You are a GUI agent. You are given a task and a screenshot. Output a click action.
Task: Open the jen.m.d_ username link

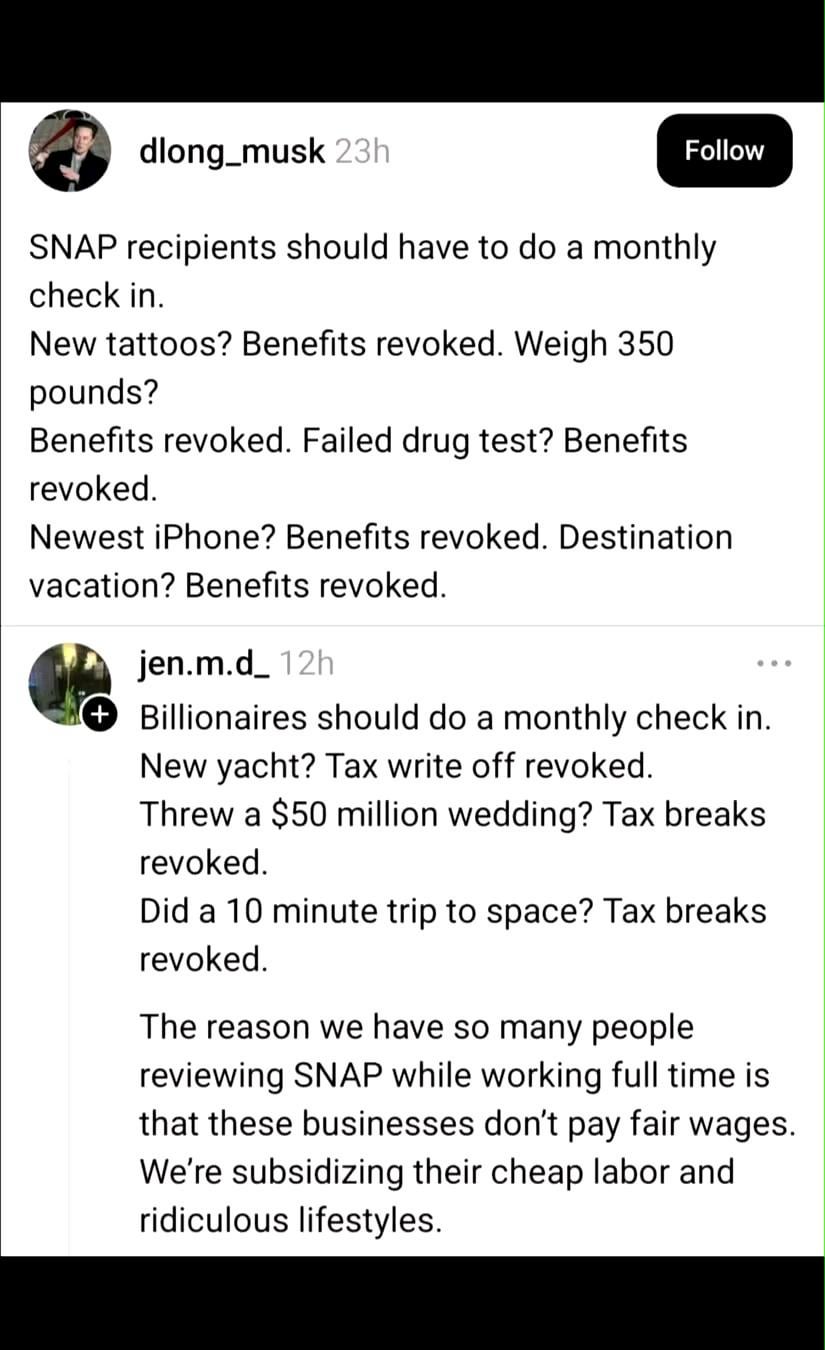click(x=204, y=663)
